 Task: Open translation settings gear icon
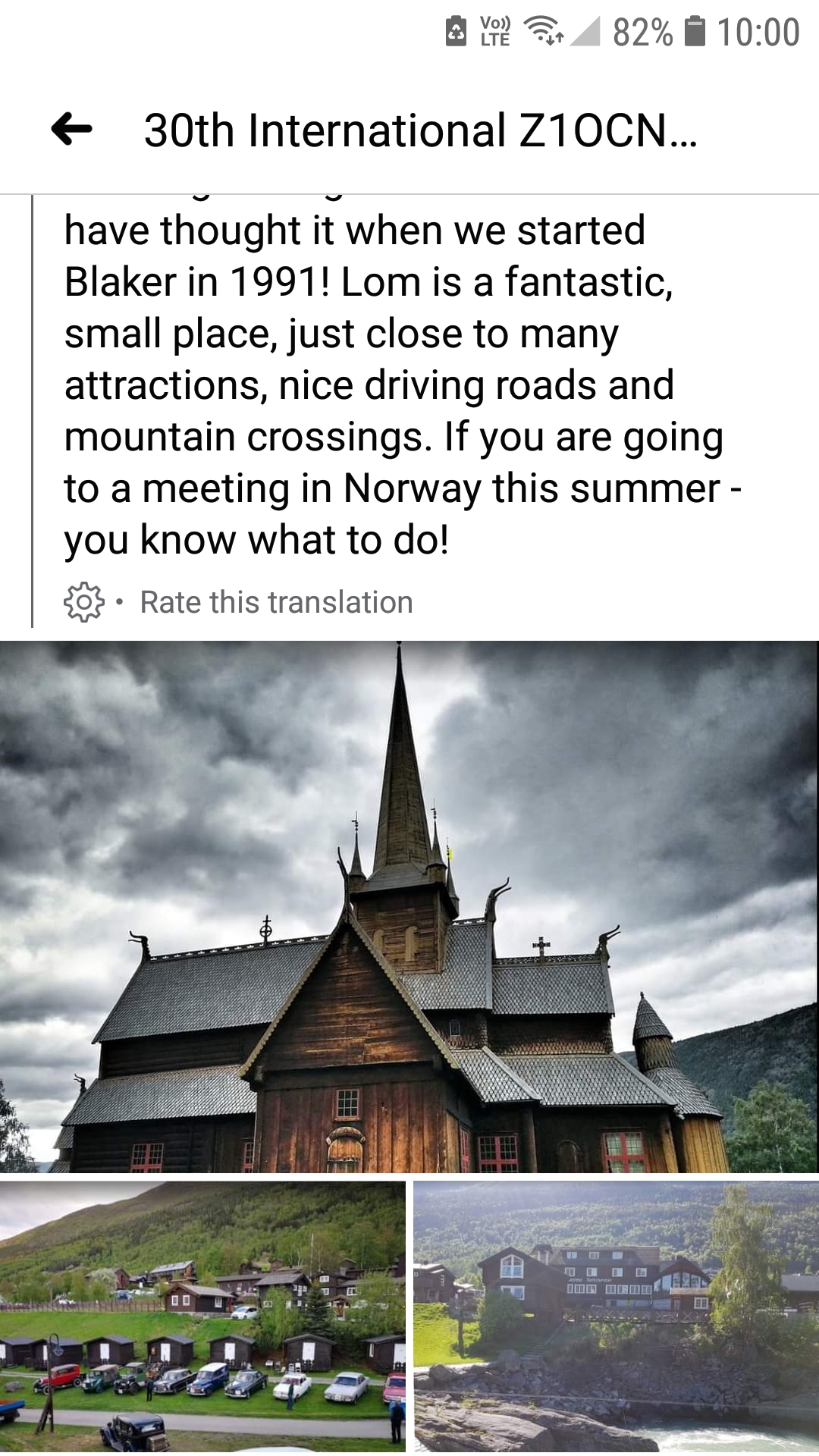83,602
